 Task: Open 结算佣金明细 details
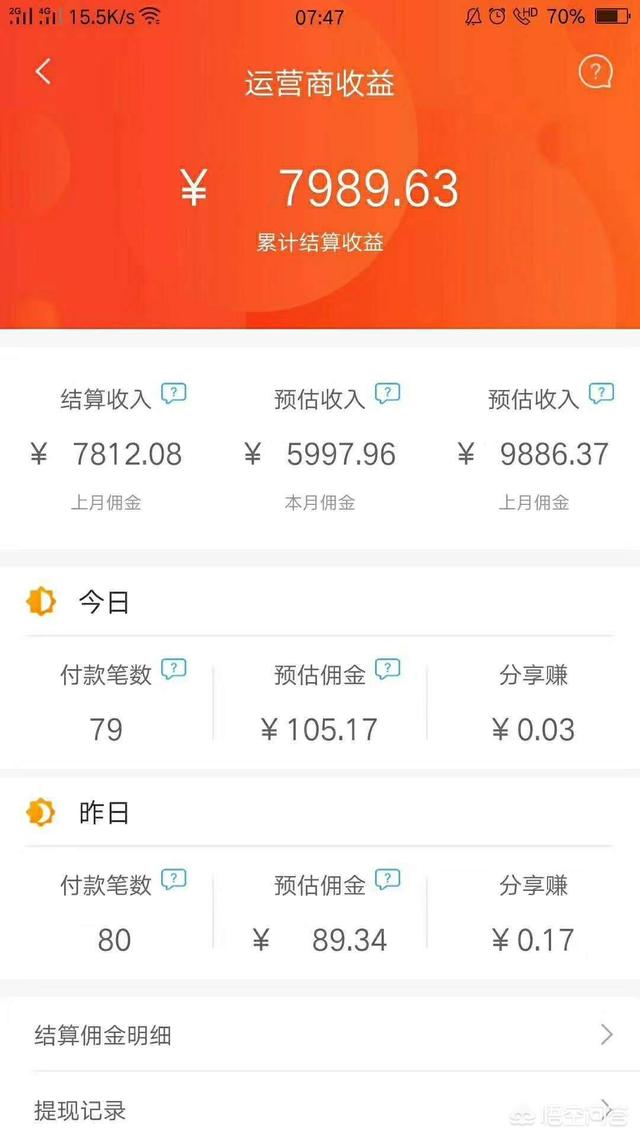[320, 1035]
